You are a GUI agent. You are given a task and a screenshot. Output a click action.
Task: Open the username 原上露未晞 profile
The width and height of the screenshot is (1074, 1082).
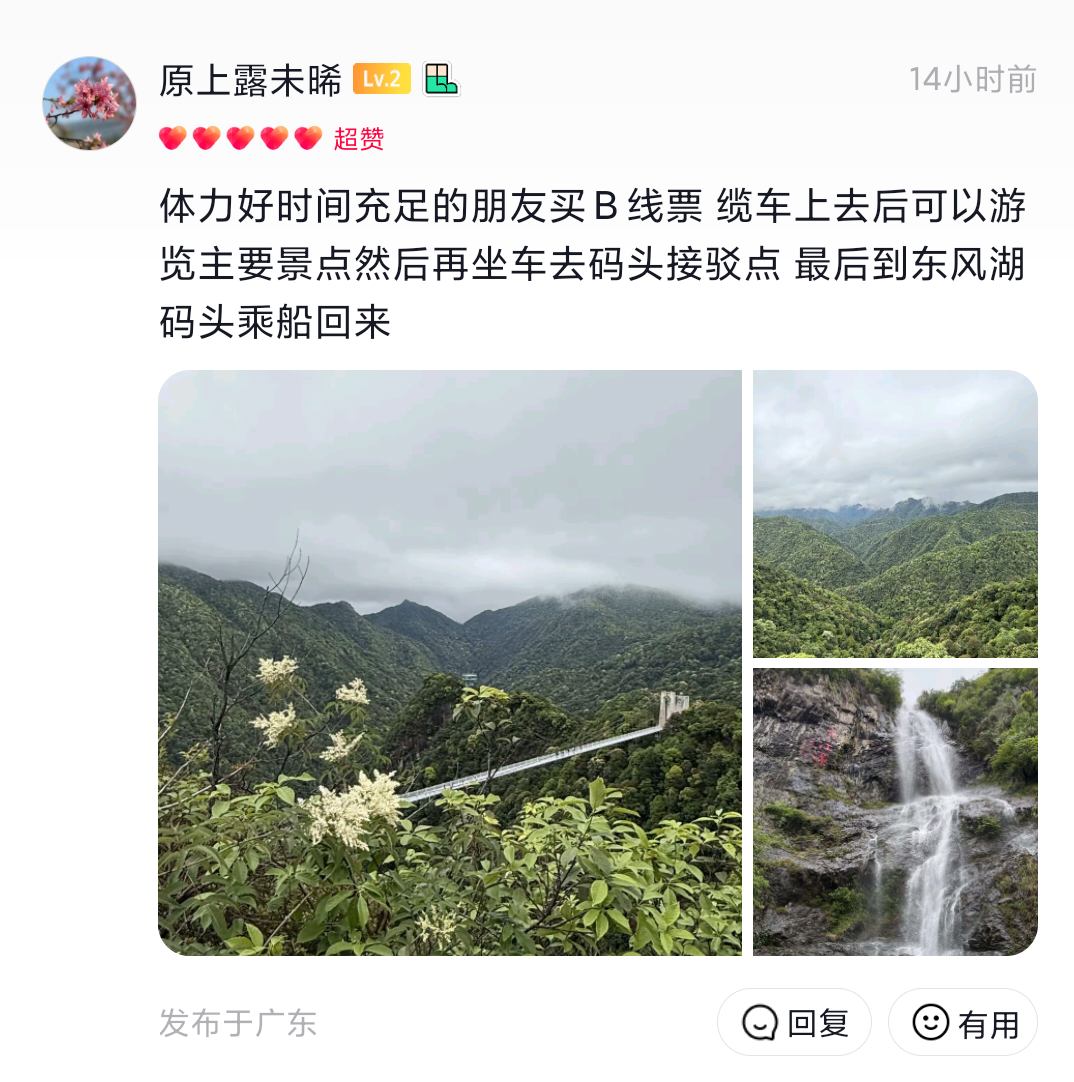tap(250, 80)
